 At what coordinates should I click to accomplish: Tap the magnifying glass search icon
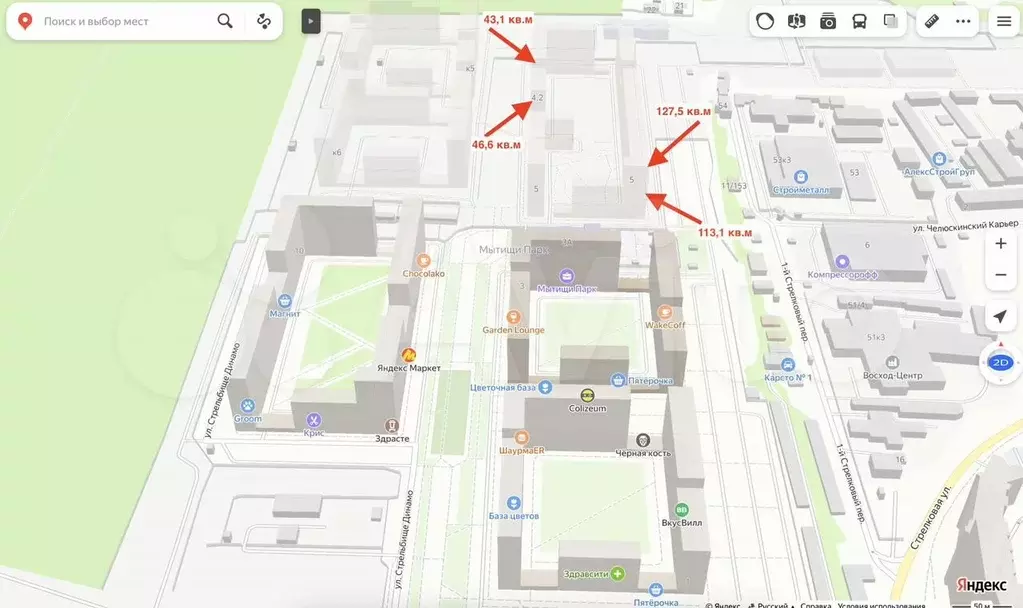pos(225,21)
